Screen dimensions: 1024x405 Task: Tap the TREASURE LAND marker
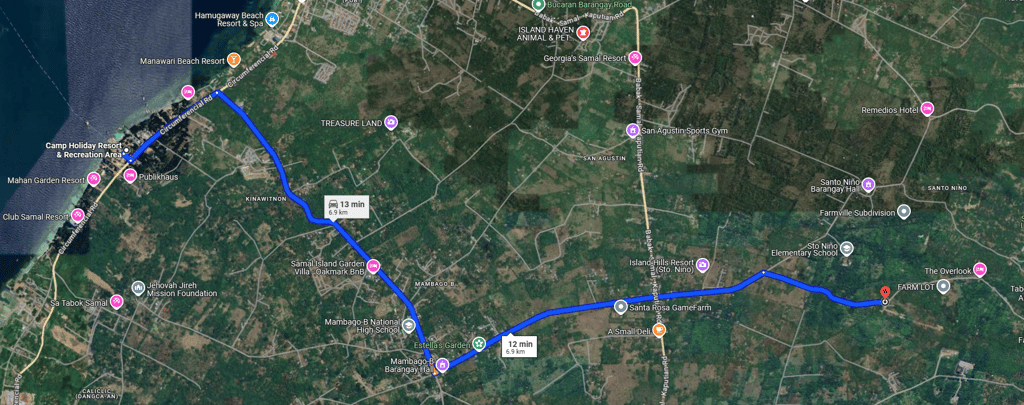[x=391, y=123]
